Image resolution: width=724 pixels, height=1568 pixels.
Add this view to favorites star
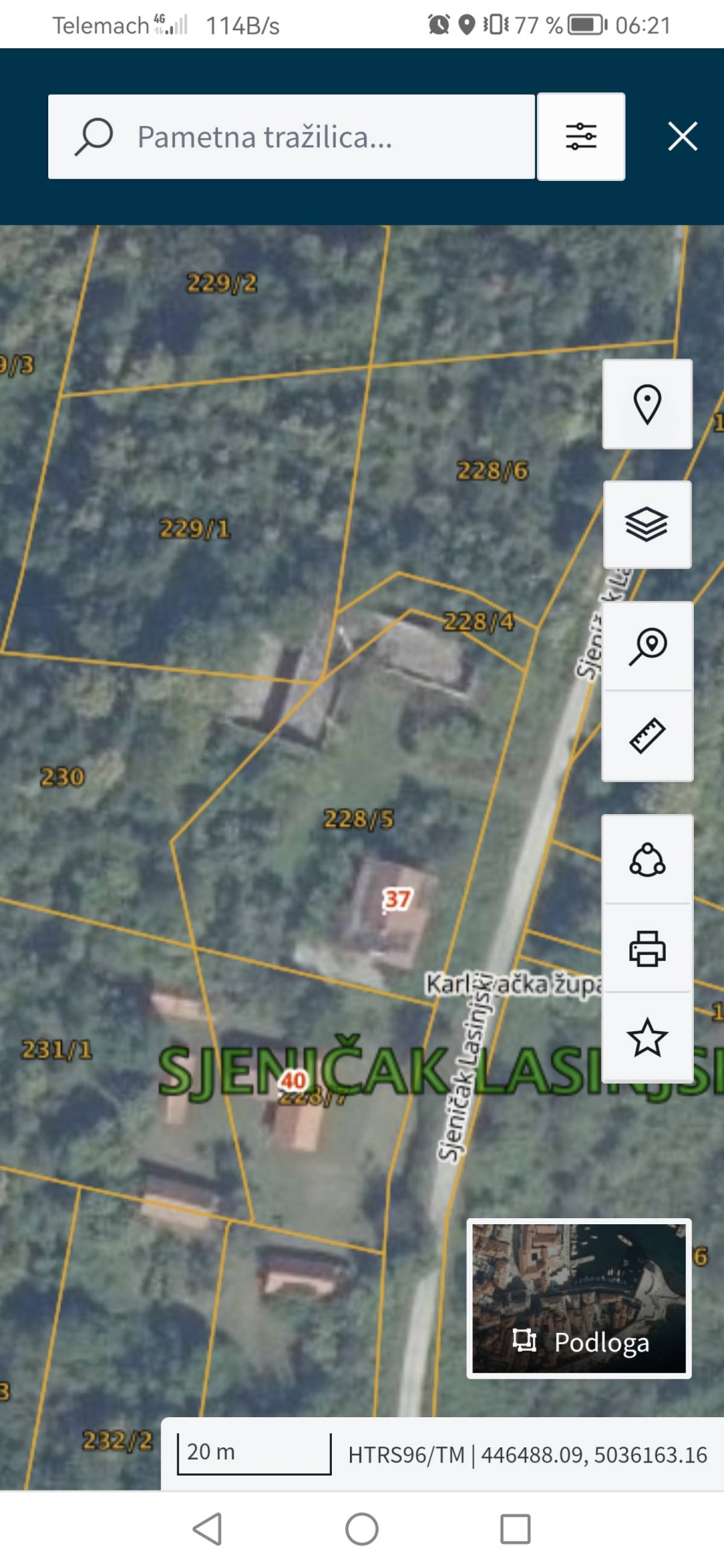pos(647,1037)
